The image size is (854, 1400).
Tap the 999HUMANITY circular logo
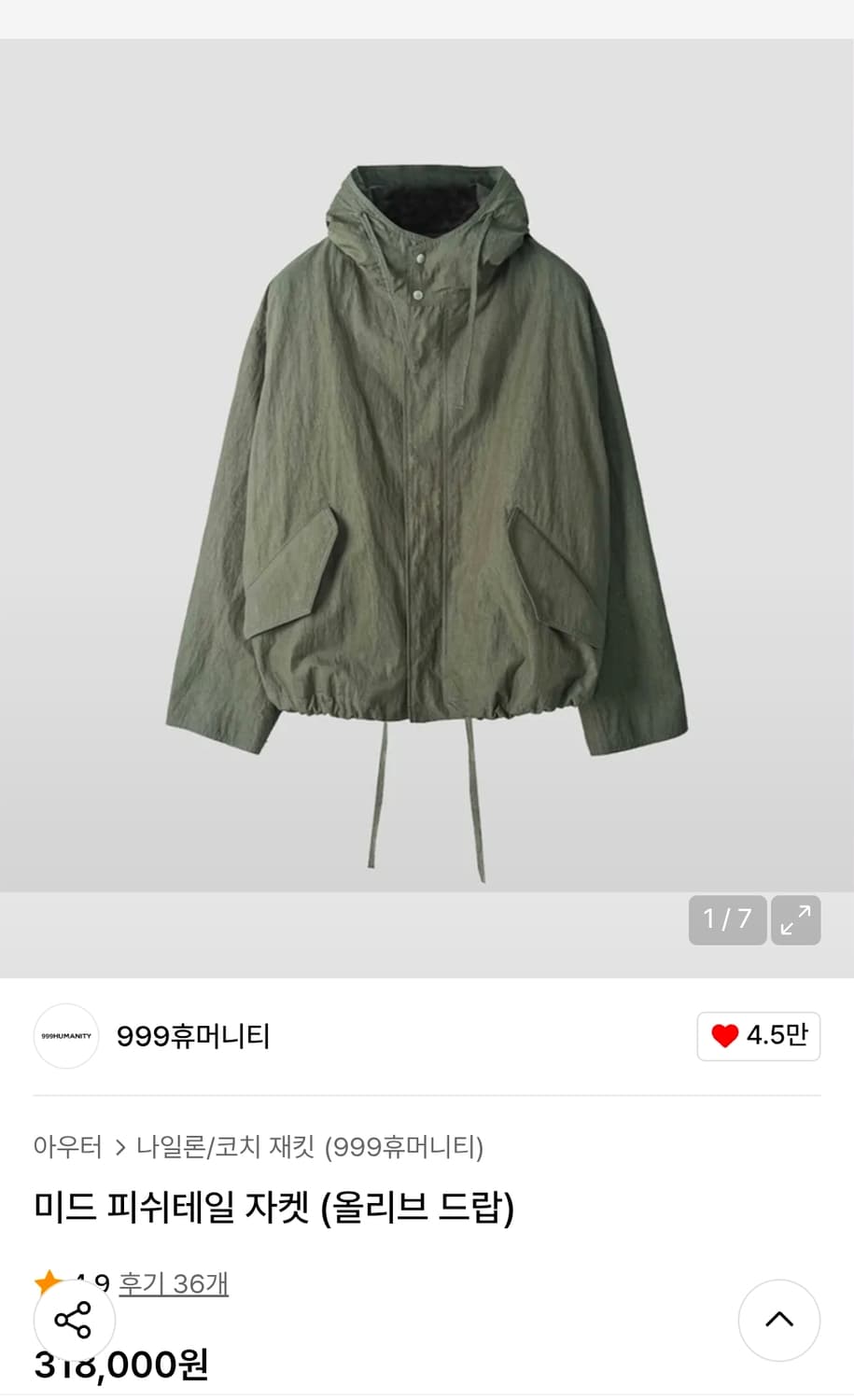tap(65, 1037)
